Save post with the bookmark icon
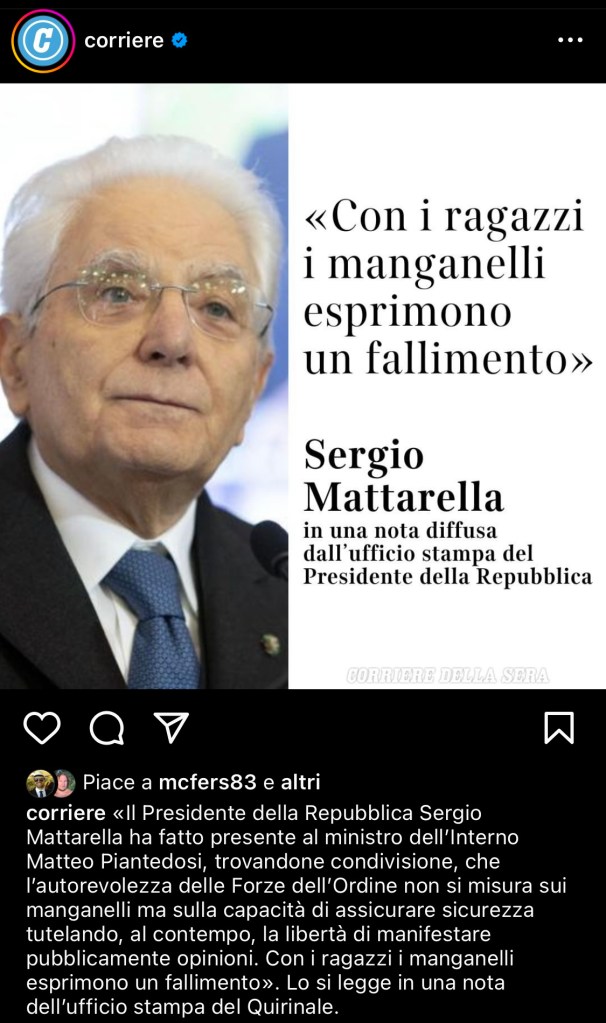This screenshot has height=1023, width=606. pos(559,727)
